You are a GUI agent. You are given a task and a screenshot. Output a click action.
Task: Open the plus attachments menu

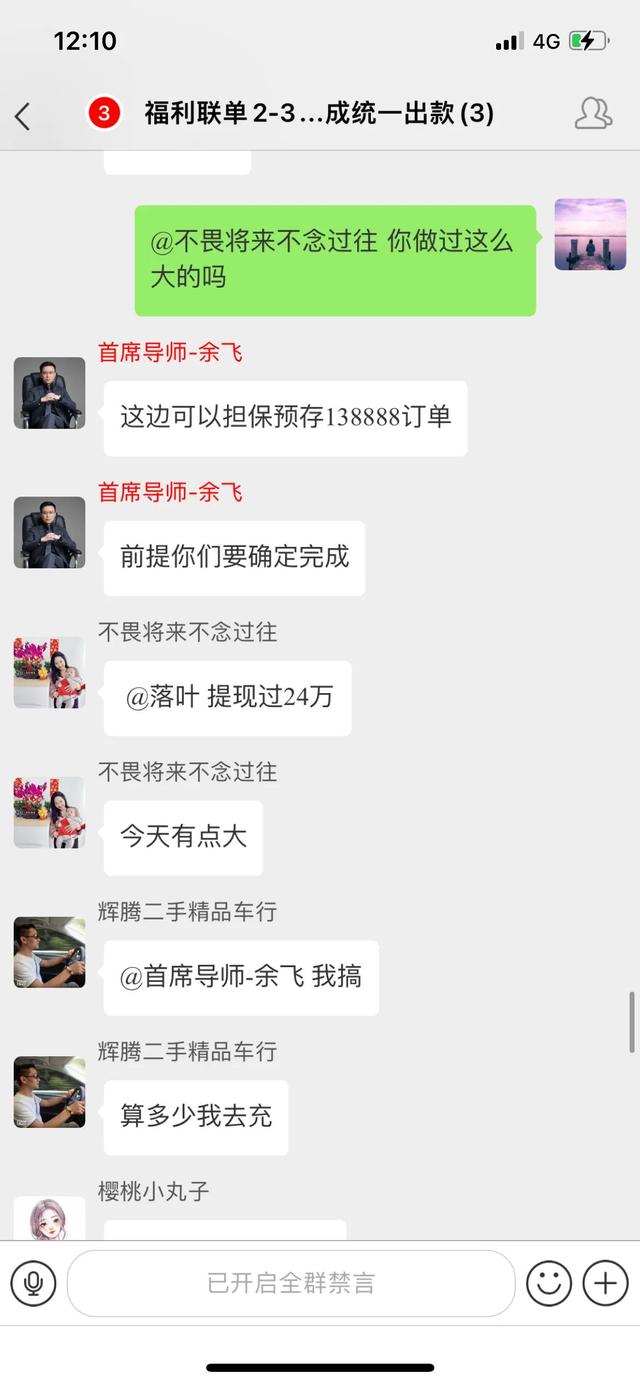(x=605, y=1283)
